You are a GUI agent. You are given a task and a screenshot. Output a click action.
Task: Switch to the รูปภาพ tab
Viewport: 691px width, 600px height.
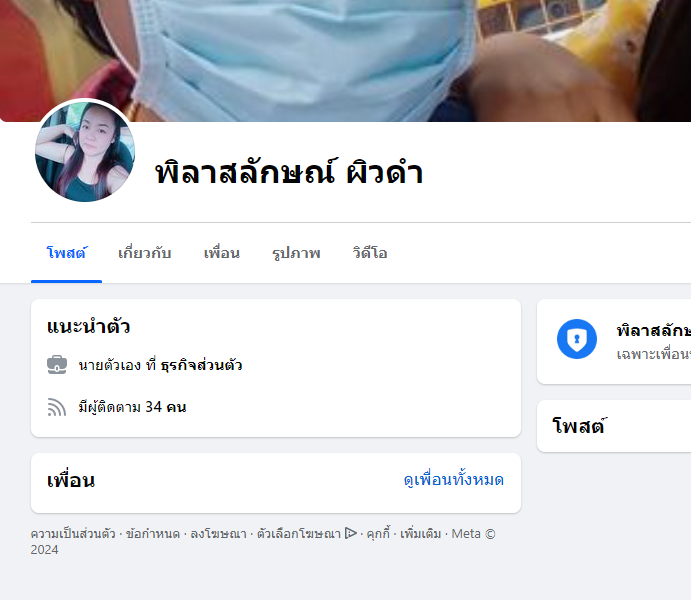click(x=296, y=253)
